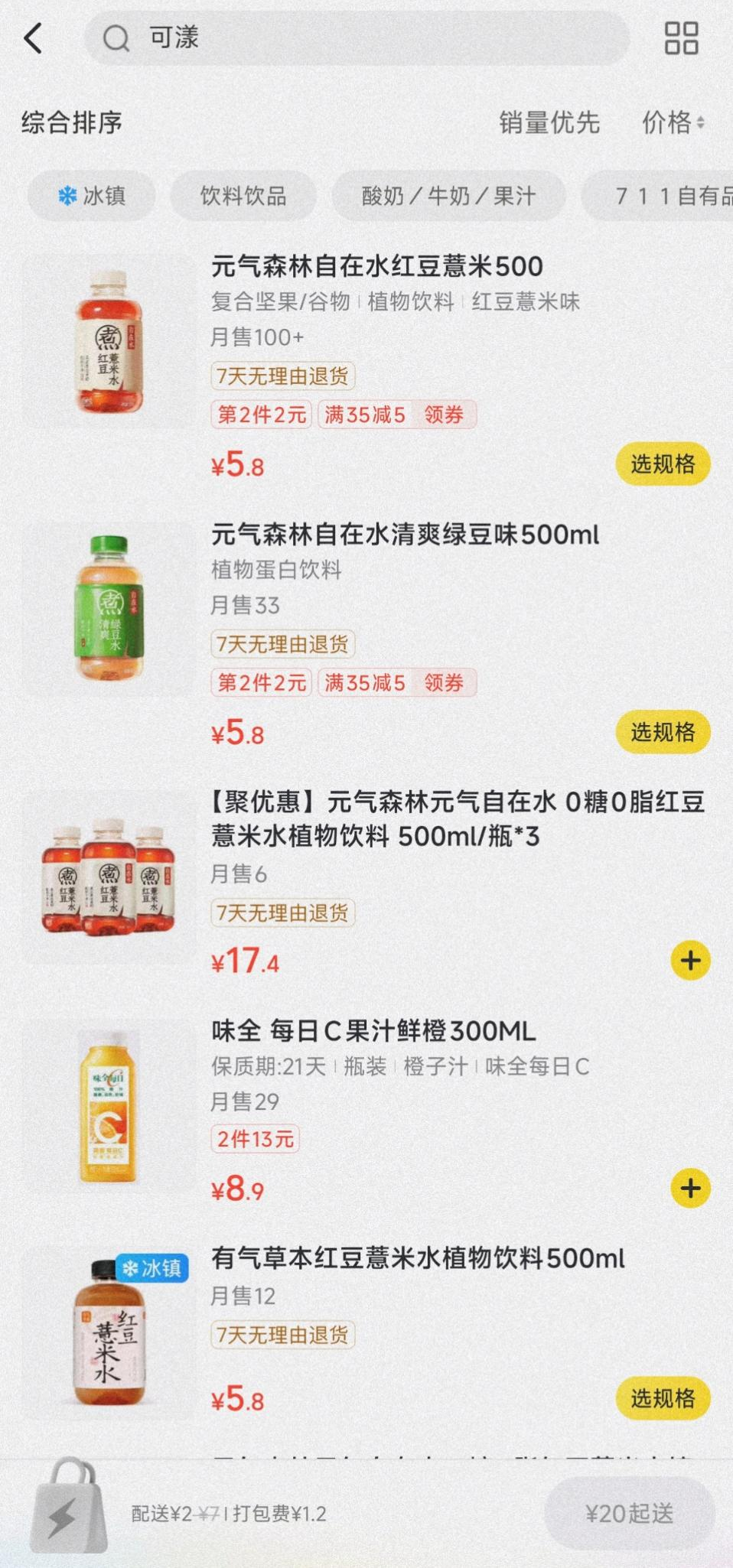Choose specs for 有气草本红豆薏米水
The image size is (733, 1568).
point(663,1398)
